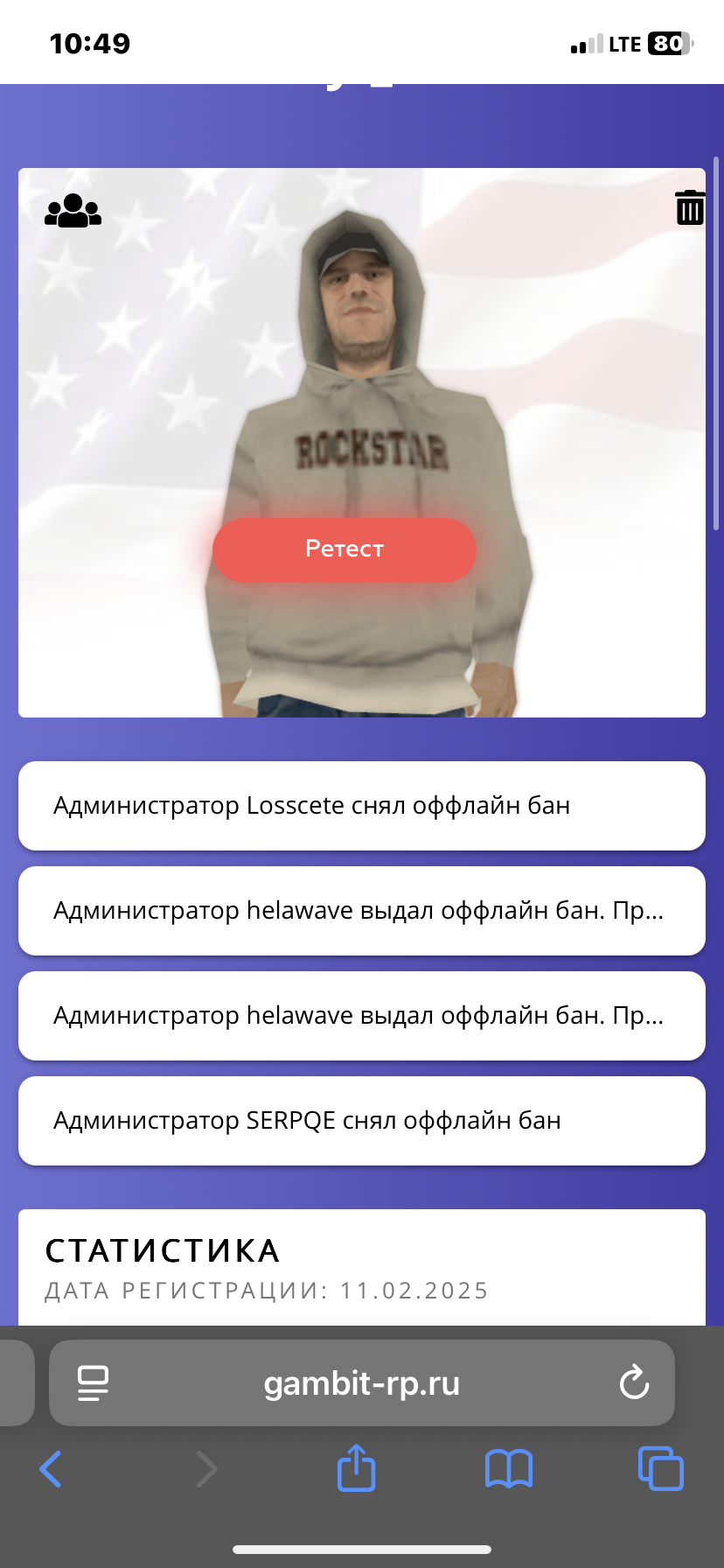Show all open browser tabs
The image size is (724, 1568).
660,1468
